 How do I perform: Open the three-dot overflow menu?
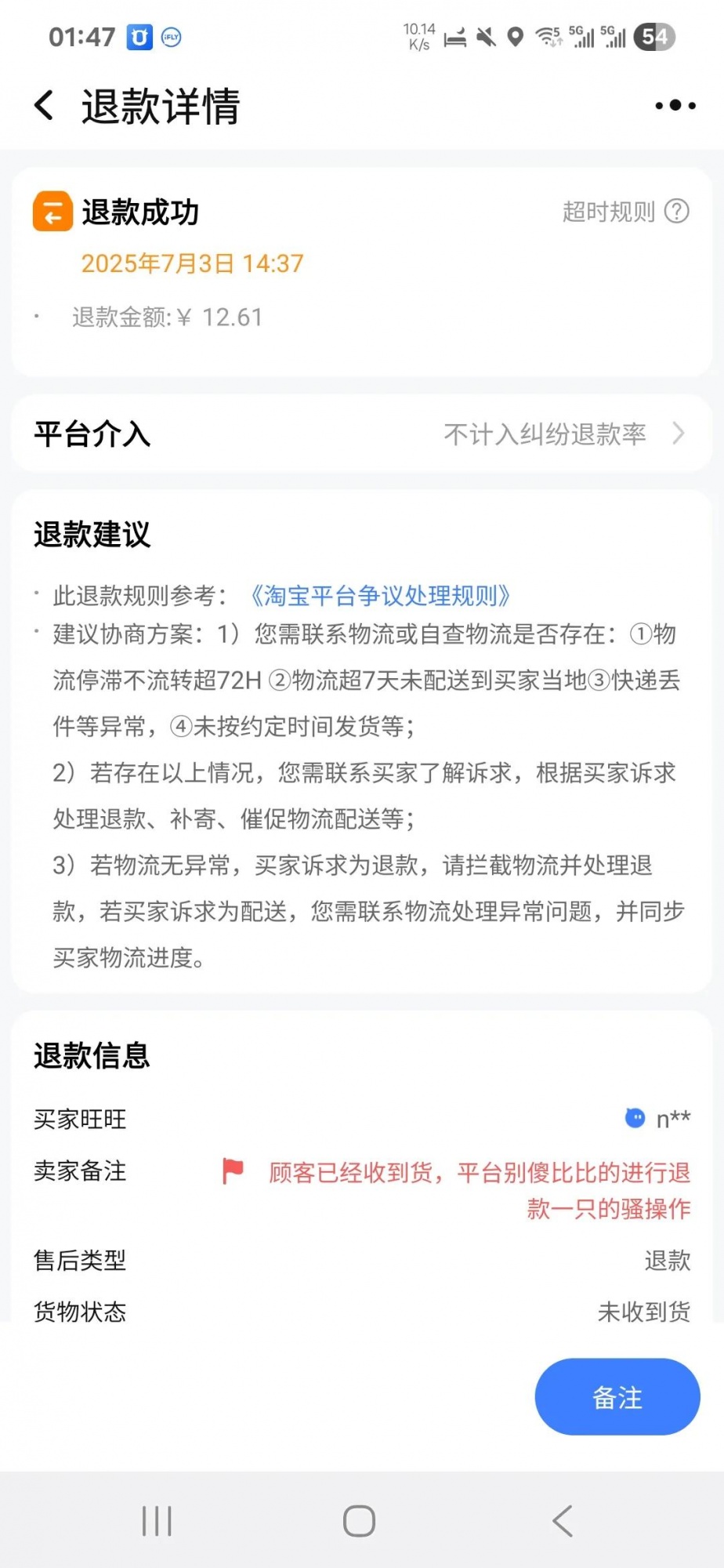pos(675,105)
